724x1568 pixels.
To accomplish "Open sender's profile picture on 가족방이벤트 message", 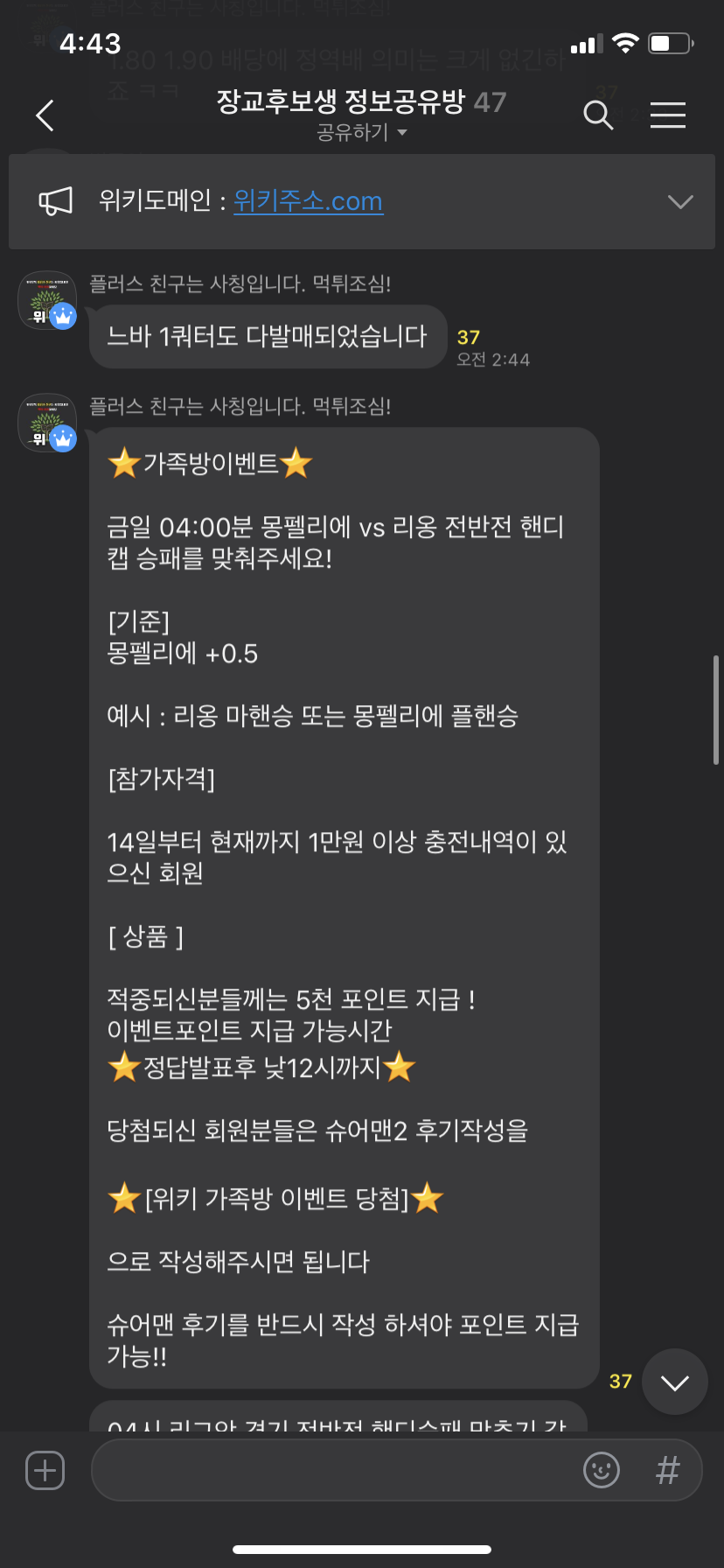I will [47, 423].
